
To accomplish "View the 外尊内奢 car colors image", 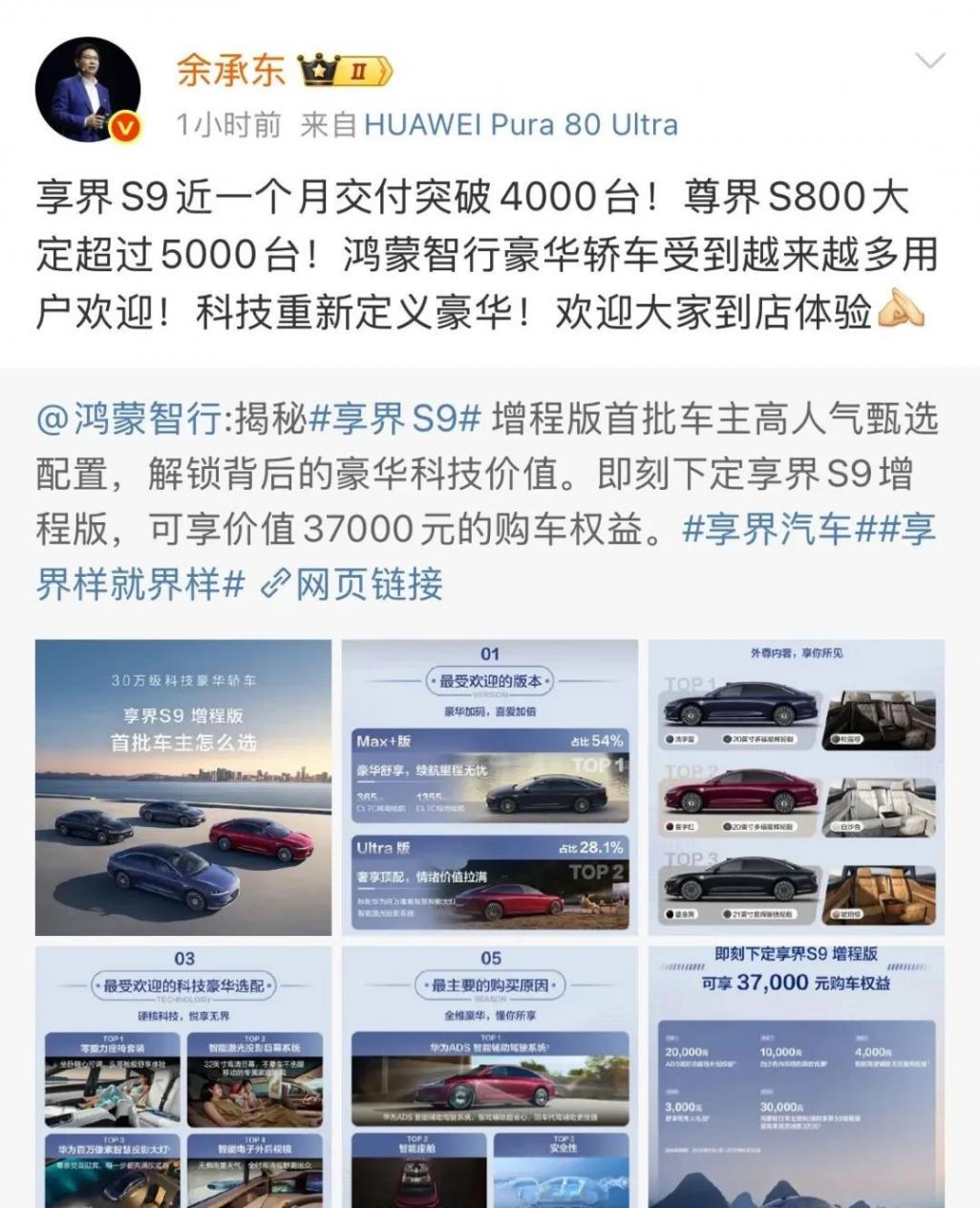I will coord(796,787).
